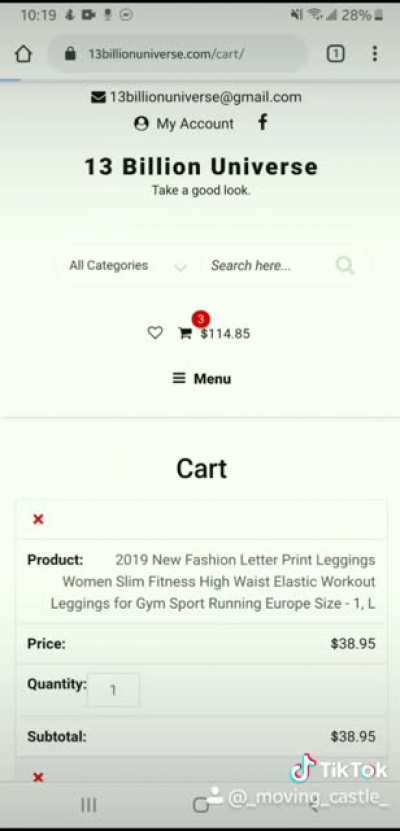400x831 pixels.
Task: Go to the 13 Billion Universe homepage
Action: [x=201, y=167]
